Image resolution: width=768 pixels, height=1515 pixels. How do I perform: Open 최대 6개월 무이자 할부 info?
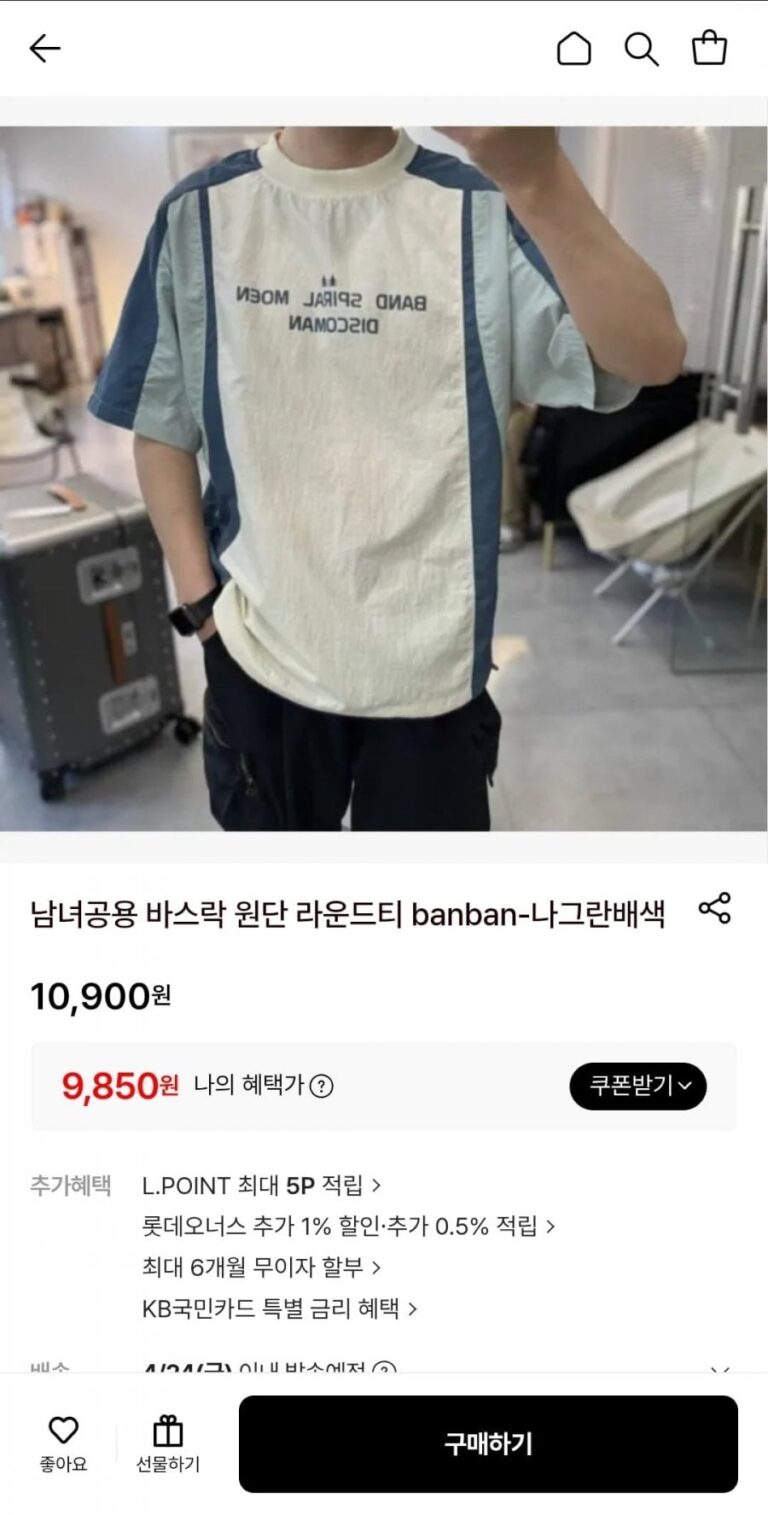point(261,1267)
